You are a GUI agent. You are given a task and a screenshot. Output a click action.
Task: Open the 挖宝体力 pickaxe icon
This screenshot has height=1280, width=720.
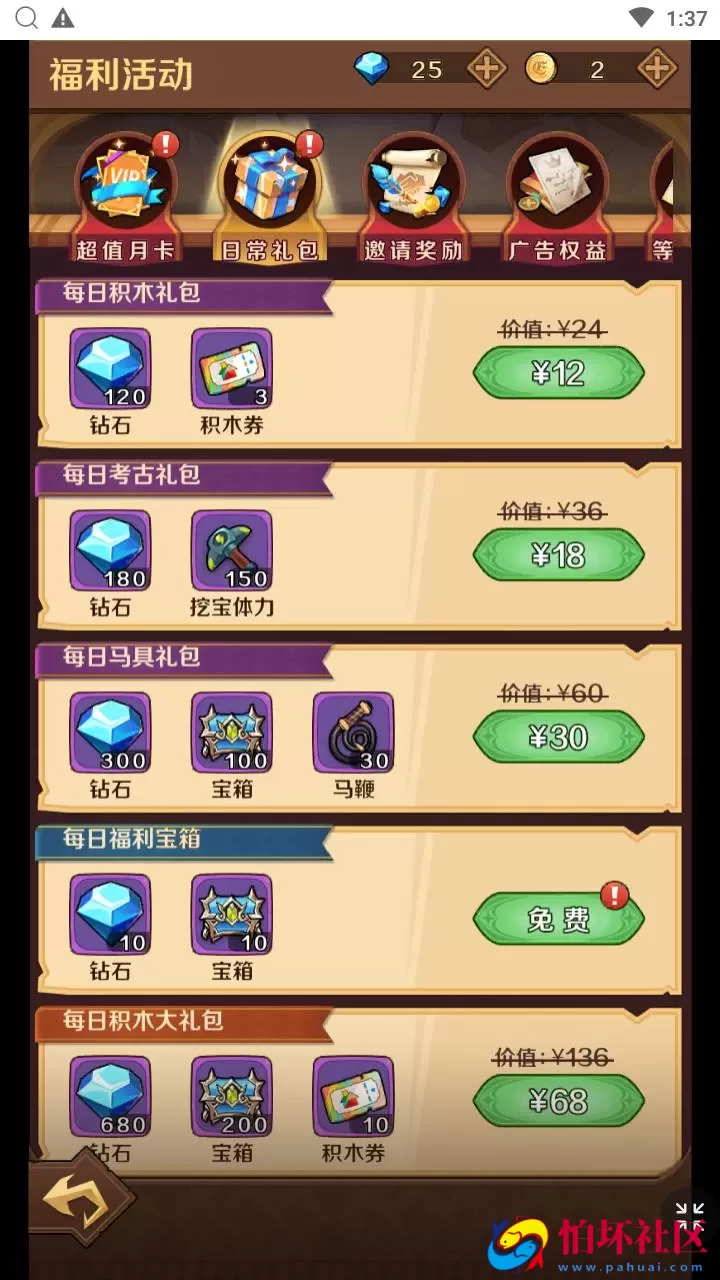coord(231,549)
